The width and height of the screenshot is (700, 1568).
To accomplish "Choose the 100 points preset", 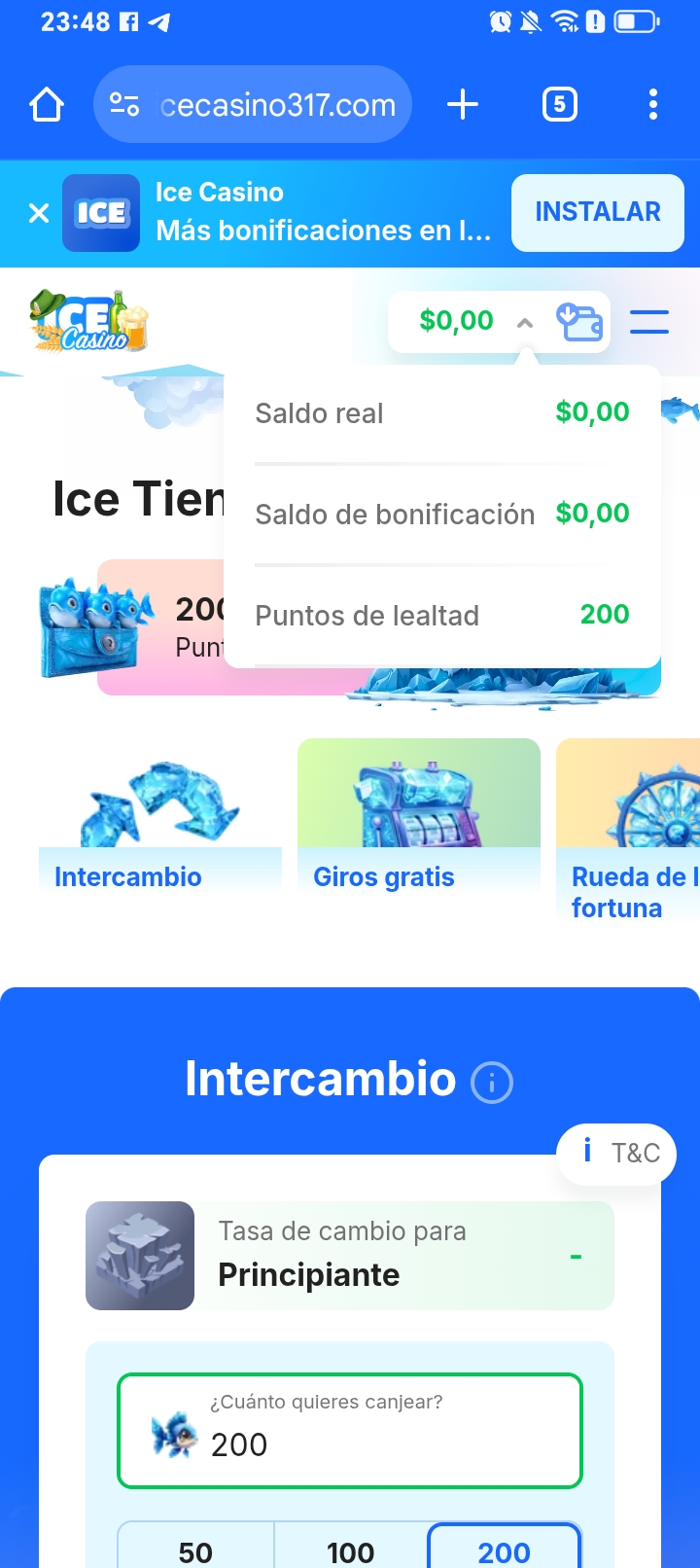I will point(350,1550).
